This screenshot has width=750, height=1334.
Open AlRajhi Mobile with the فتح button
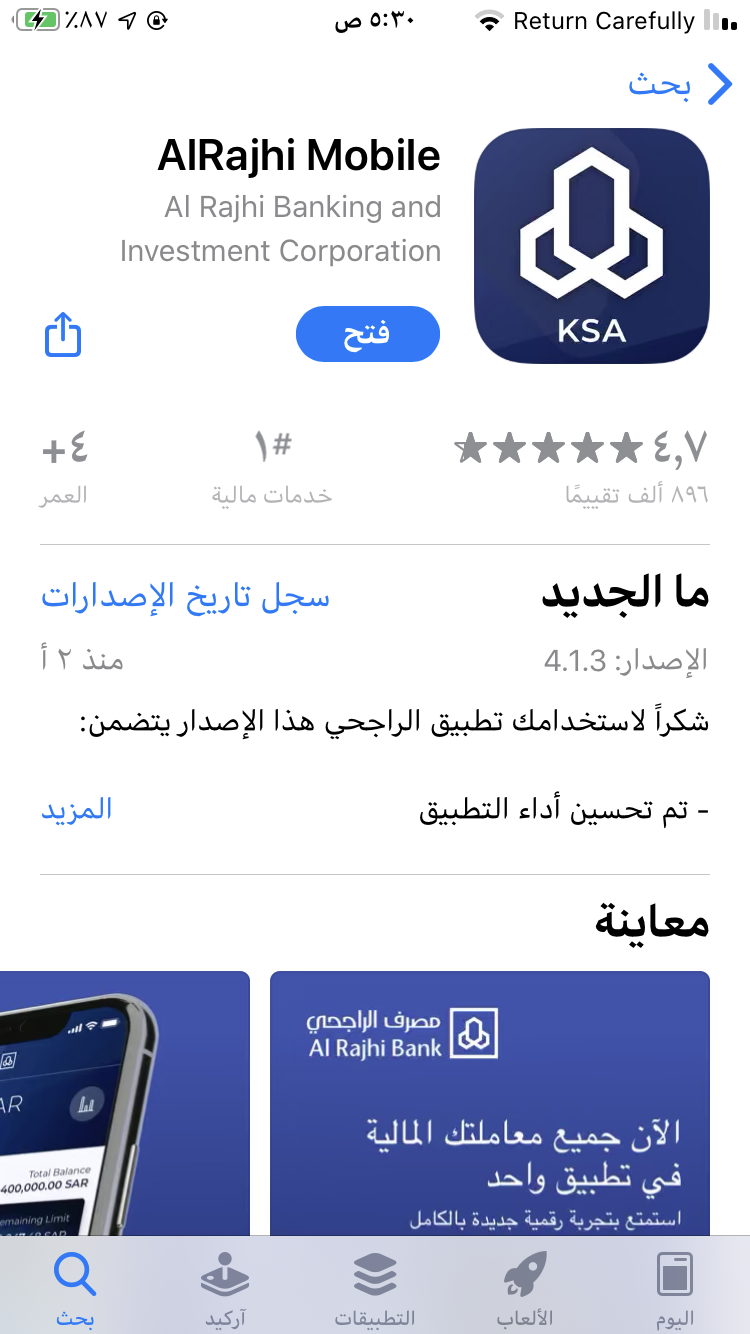[368, 334]
